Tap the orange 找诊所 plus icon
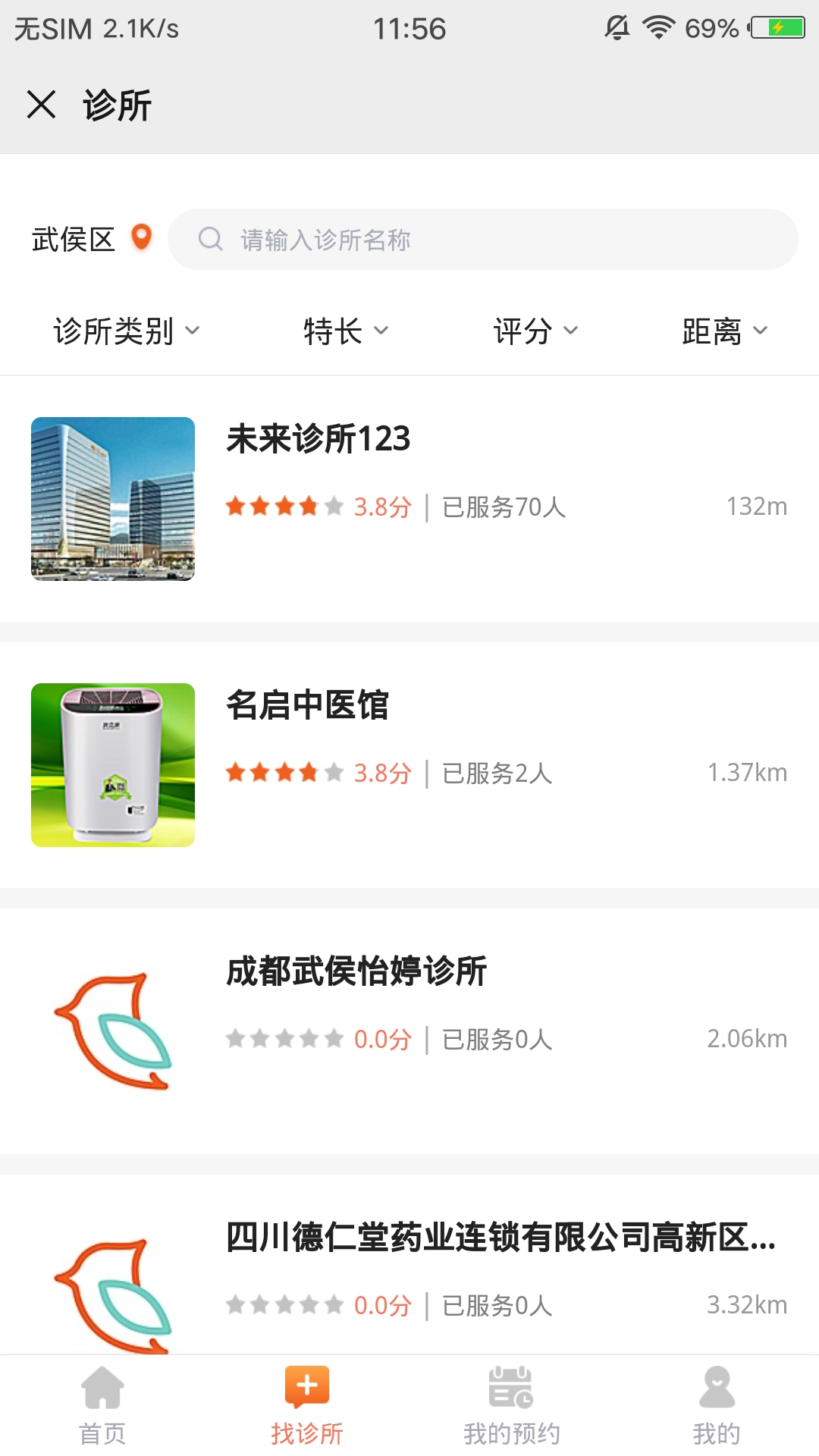Image resolution: width=819 pixels, height=1456 pixels. (x=307, y=1384)
